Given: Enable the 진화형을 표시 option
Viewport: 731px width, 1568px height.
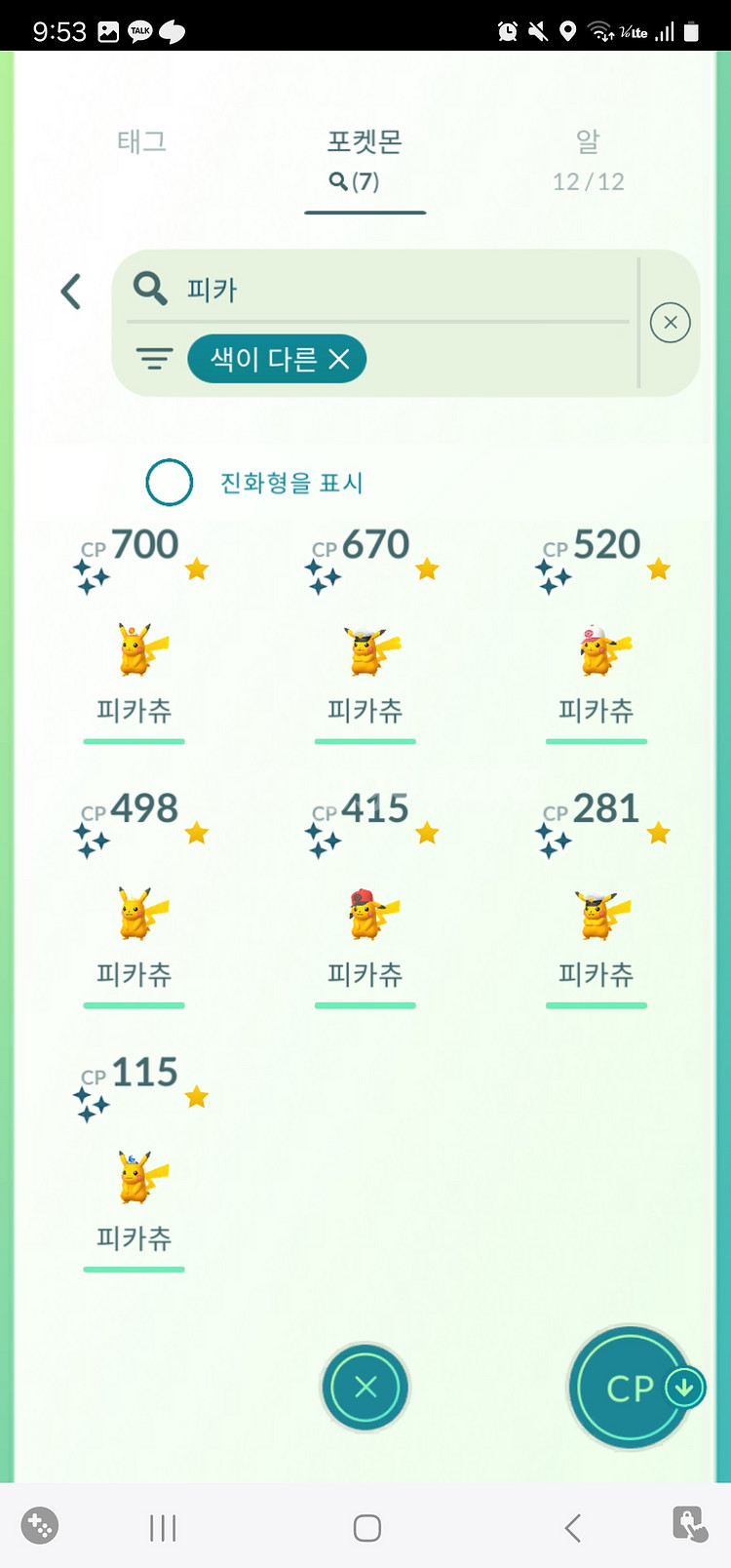Looking at the screenshot, I should point(169,483).
